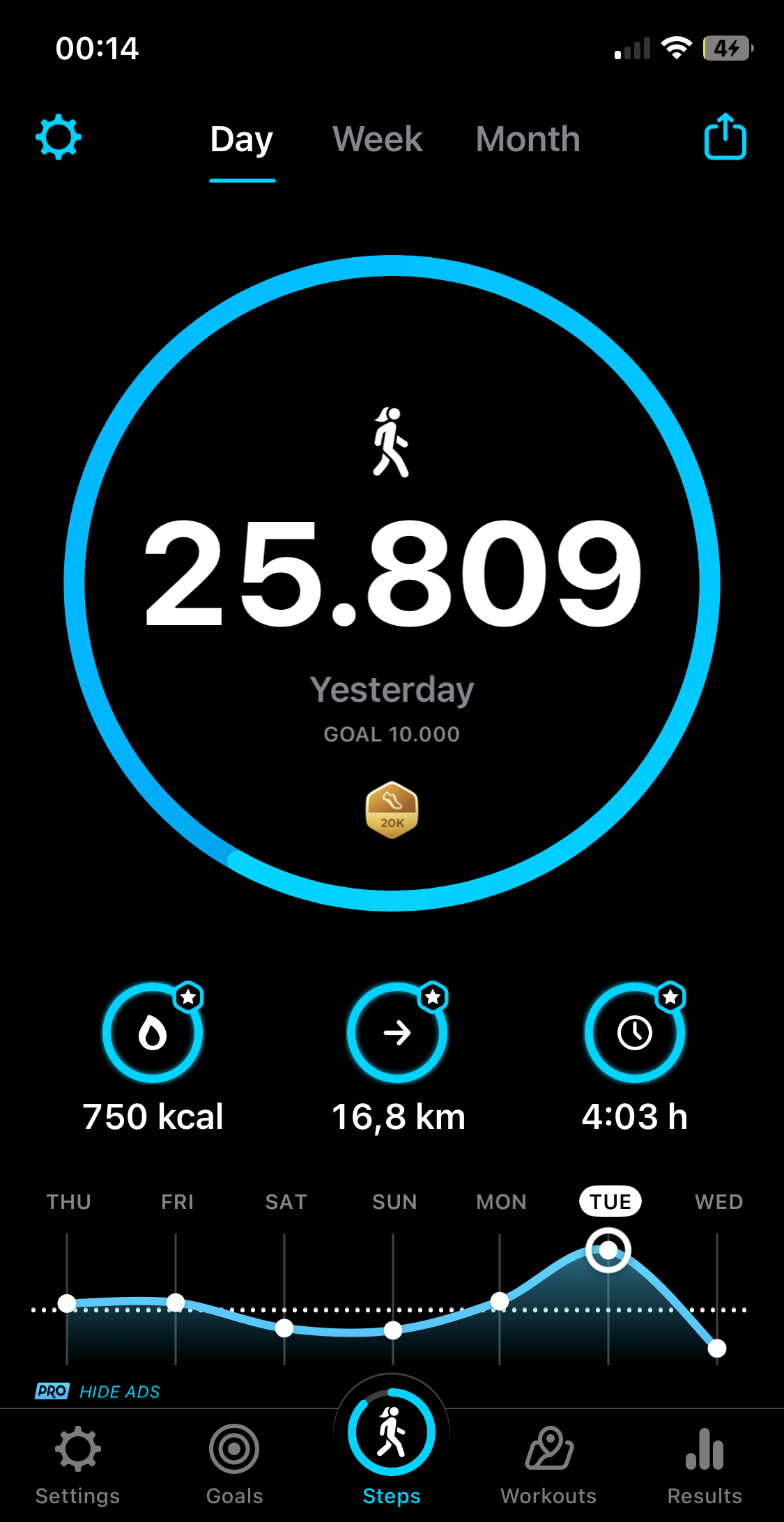View the Results tab

click(705, 1463)
